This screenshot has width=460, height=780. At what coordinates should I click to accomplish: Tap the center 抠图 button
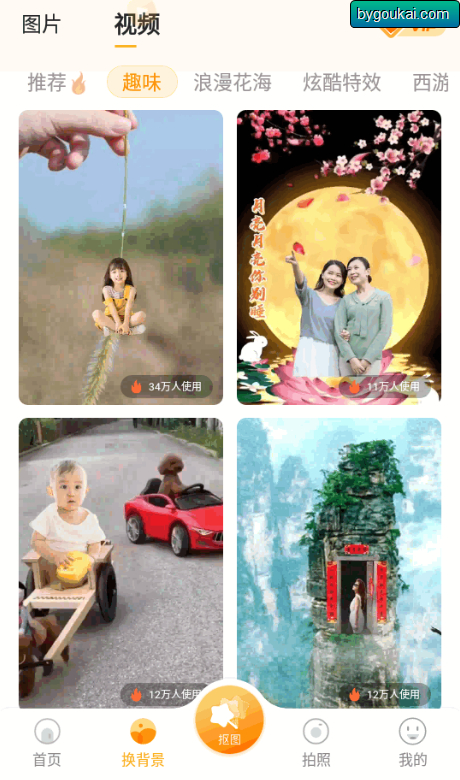[x=229, y=719]
